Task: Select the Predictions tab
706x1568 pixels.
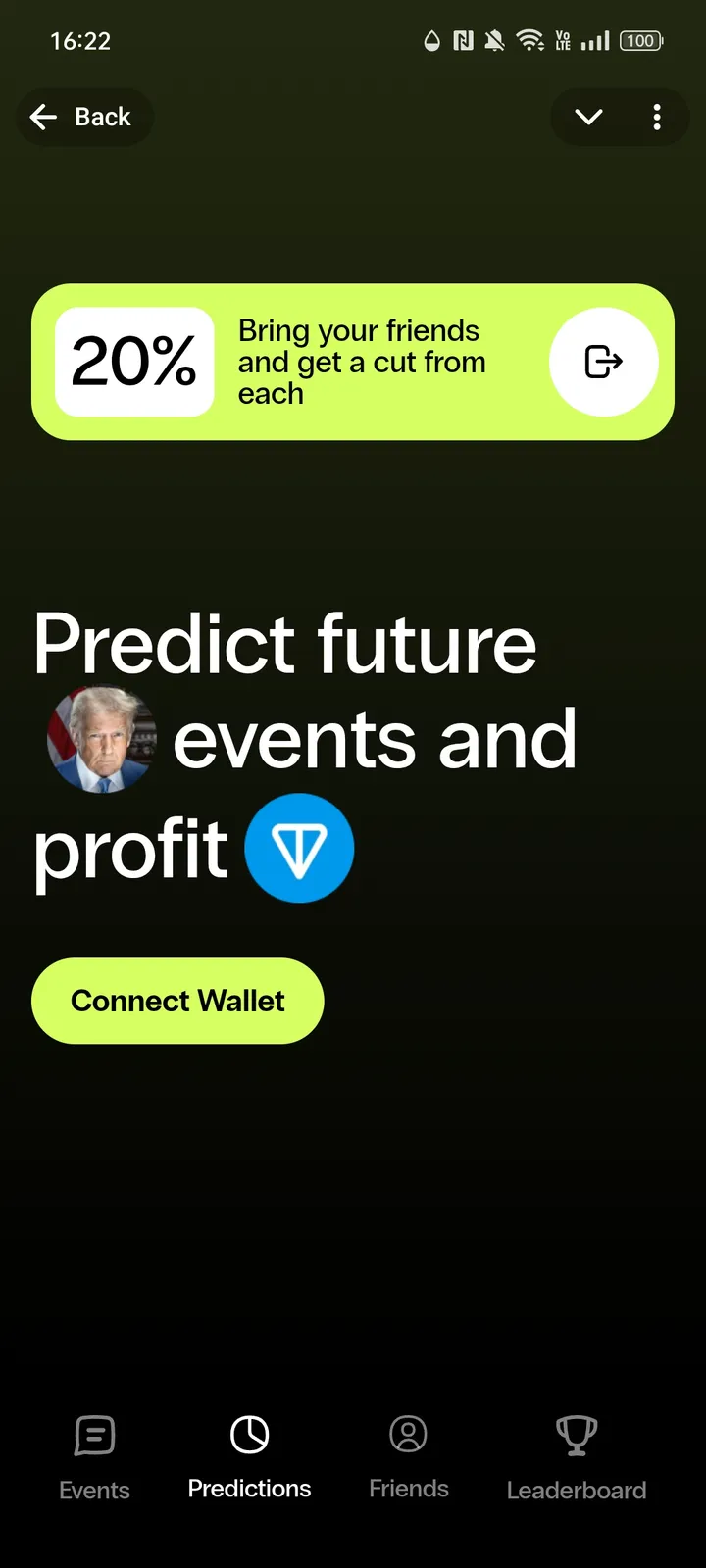Action: click(x=249, y=1457)
